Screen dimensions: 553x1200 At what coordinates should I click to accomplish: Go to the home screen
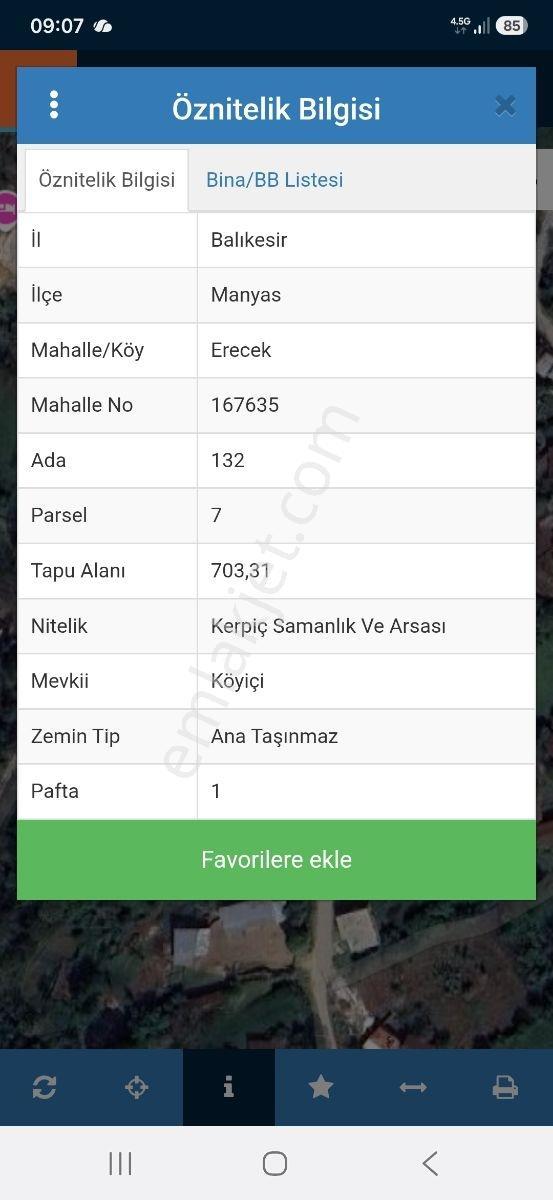(x=275, y=1163)
